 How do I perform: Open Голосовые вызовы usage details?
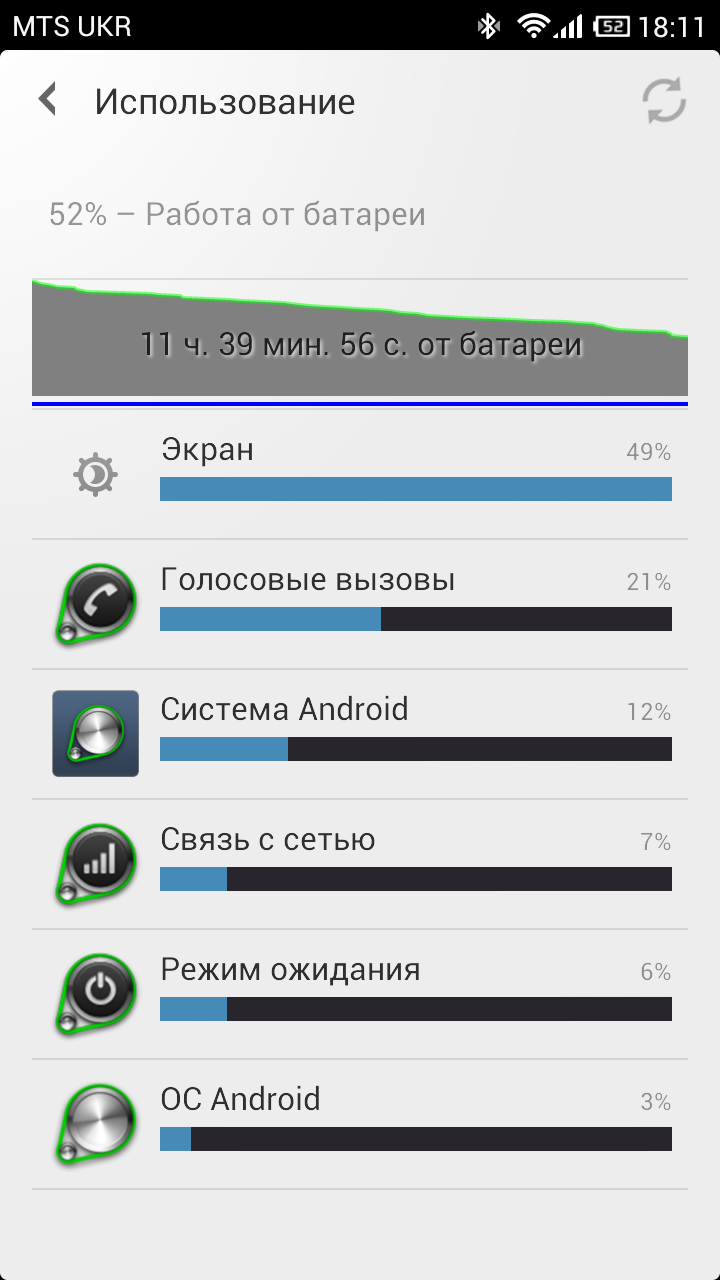360,604
